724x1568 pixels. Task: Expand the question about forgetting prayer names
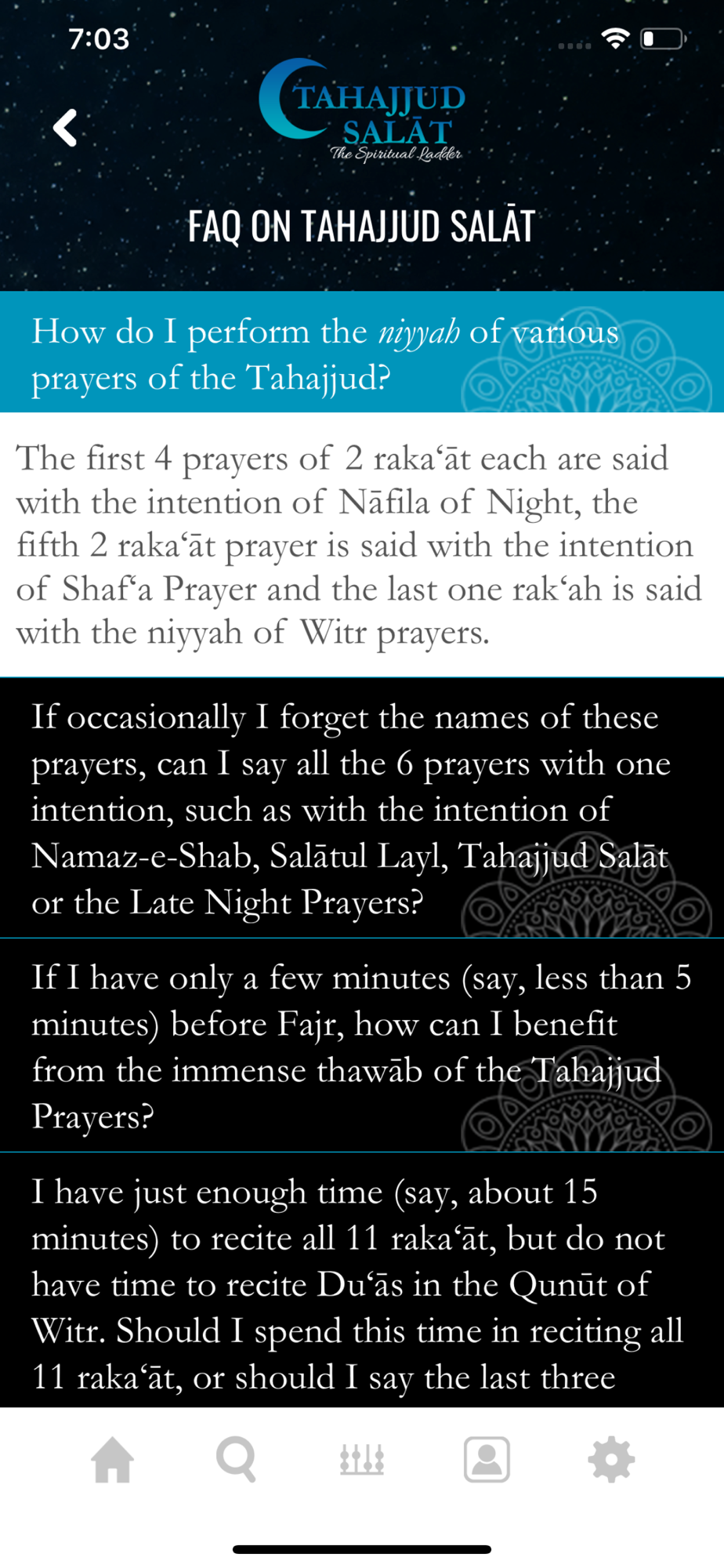tap(361, 808)
